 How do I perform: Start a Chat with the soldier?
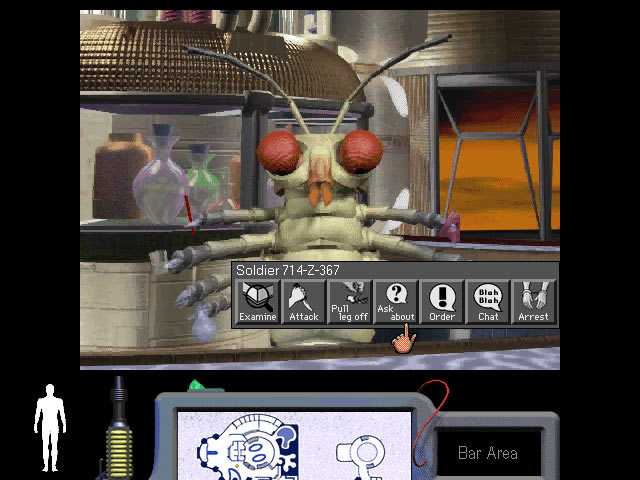point(488,302)
